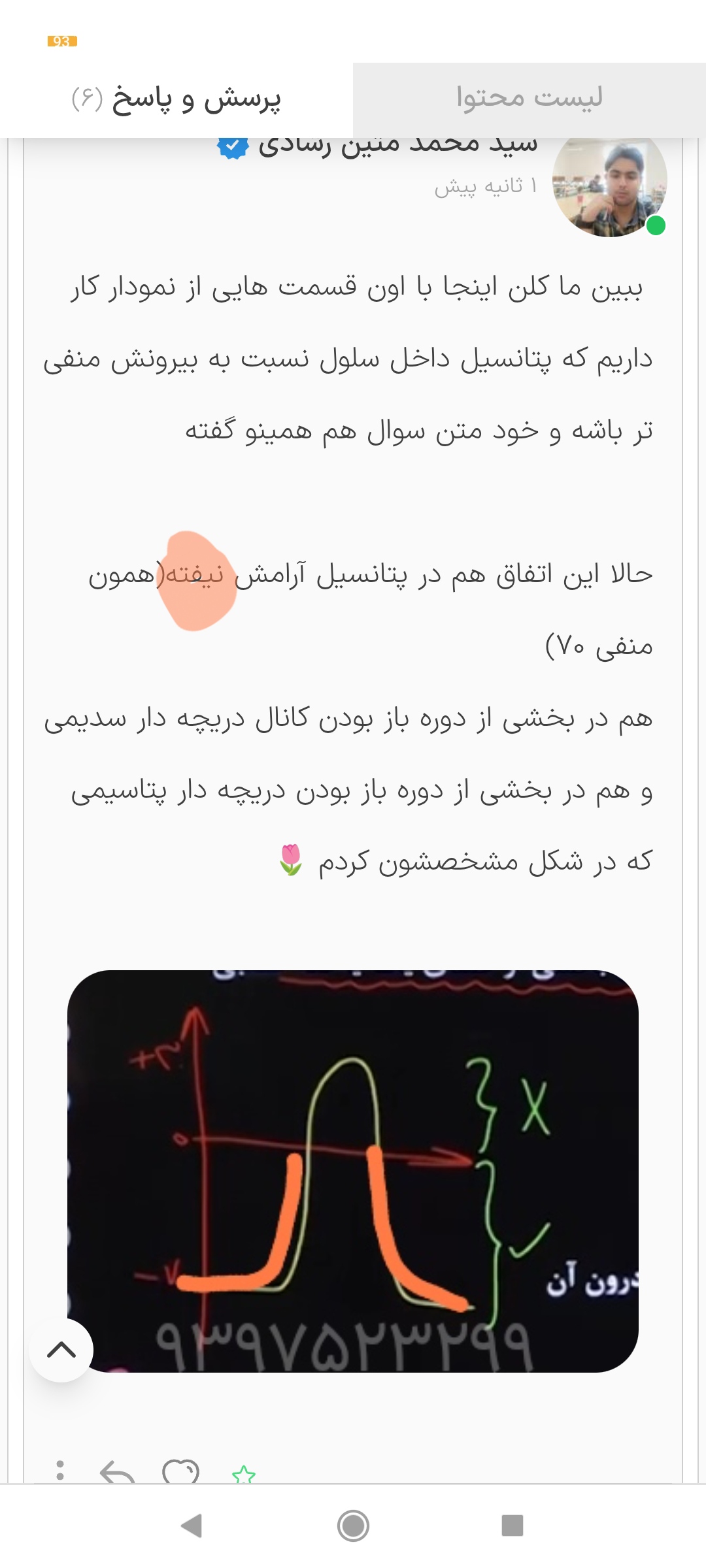This screenshot has height=1568, width=706.
Task: Go to the home screen
Action: (353, 1526)
